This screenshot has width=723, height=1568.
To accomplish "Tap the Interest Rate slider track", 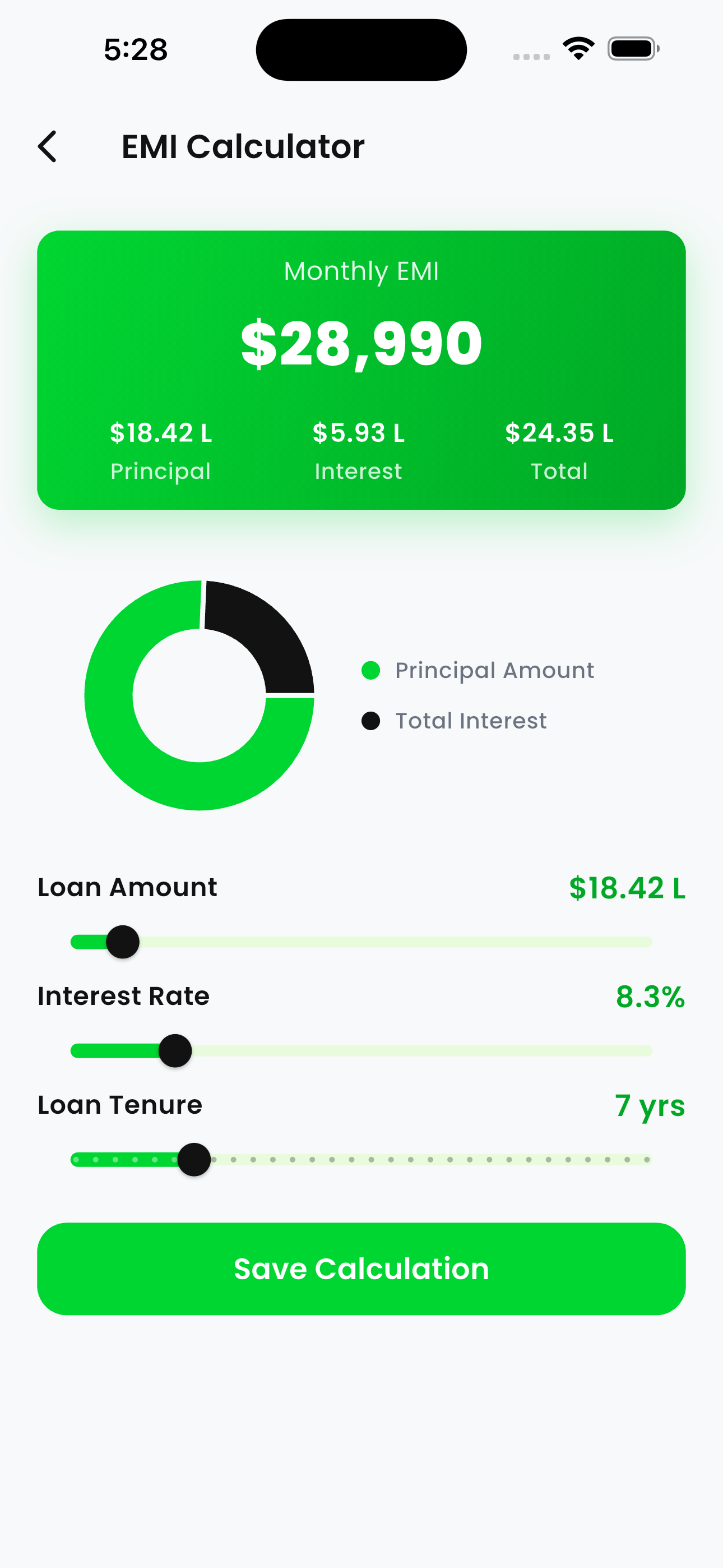I will [361, 1051].
